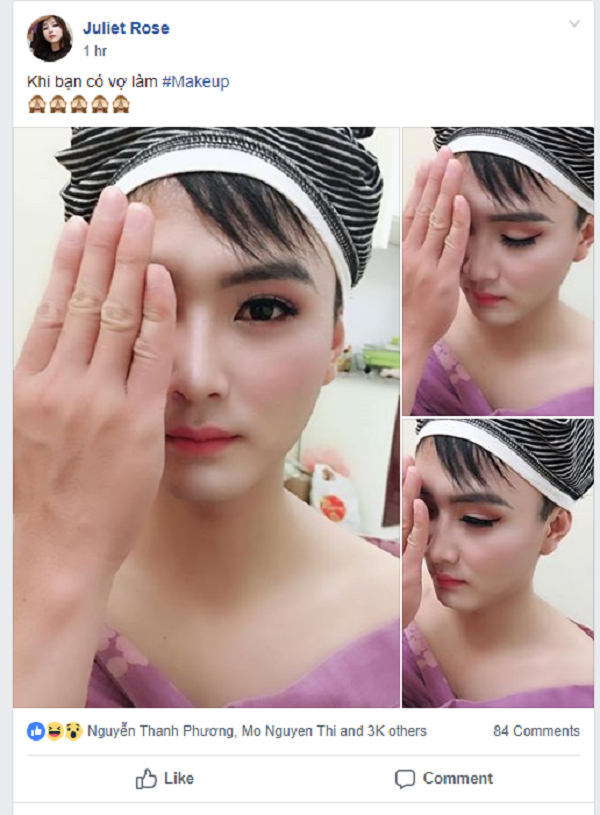
Task: Like this post
Action: click(x=165, y=778)
